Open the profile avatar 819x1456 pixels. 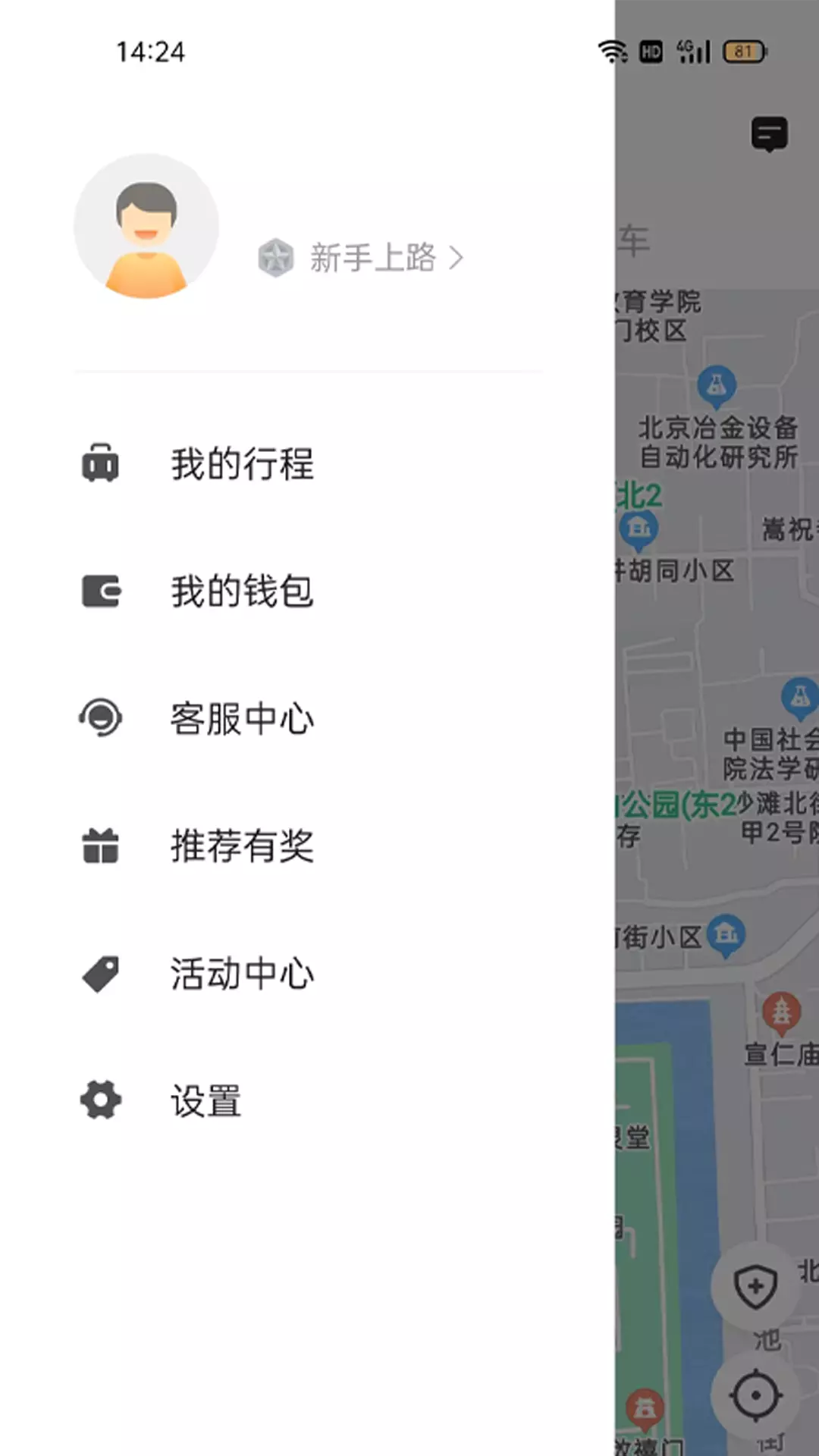coord(146,227)
